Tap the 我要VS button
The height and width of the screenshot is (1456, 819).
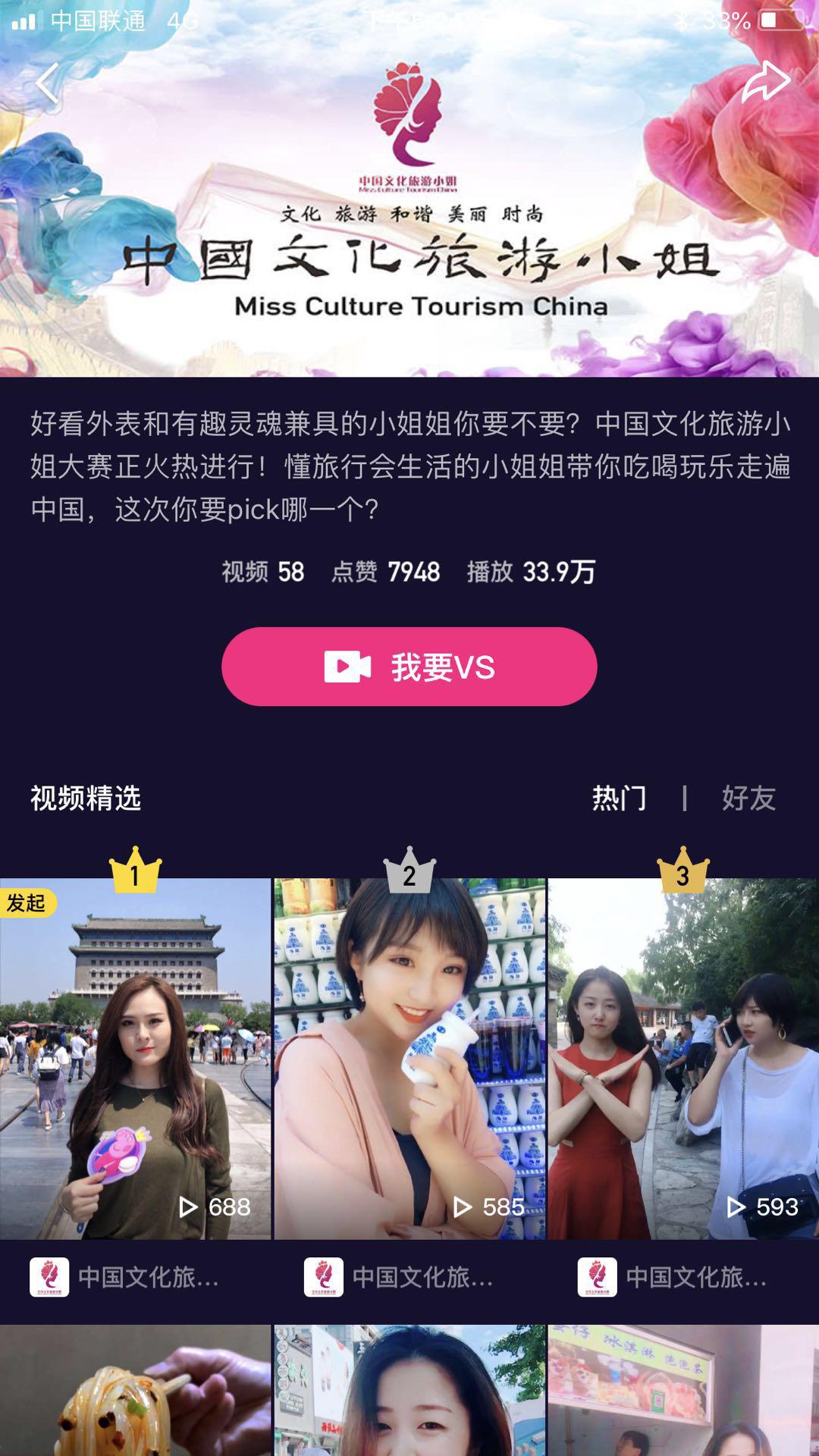pyautogui.click(x=409, y=667)
